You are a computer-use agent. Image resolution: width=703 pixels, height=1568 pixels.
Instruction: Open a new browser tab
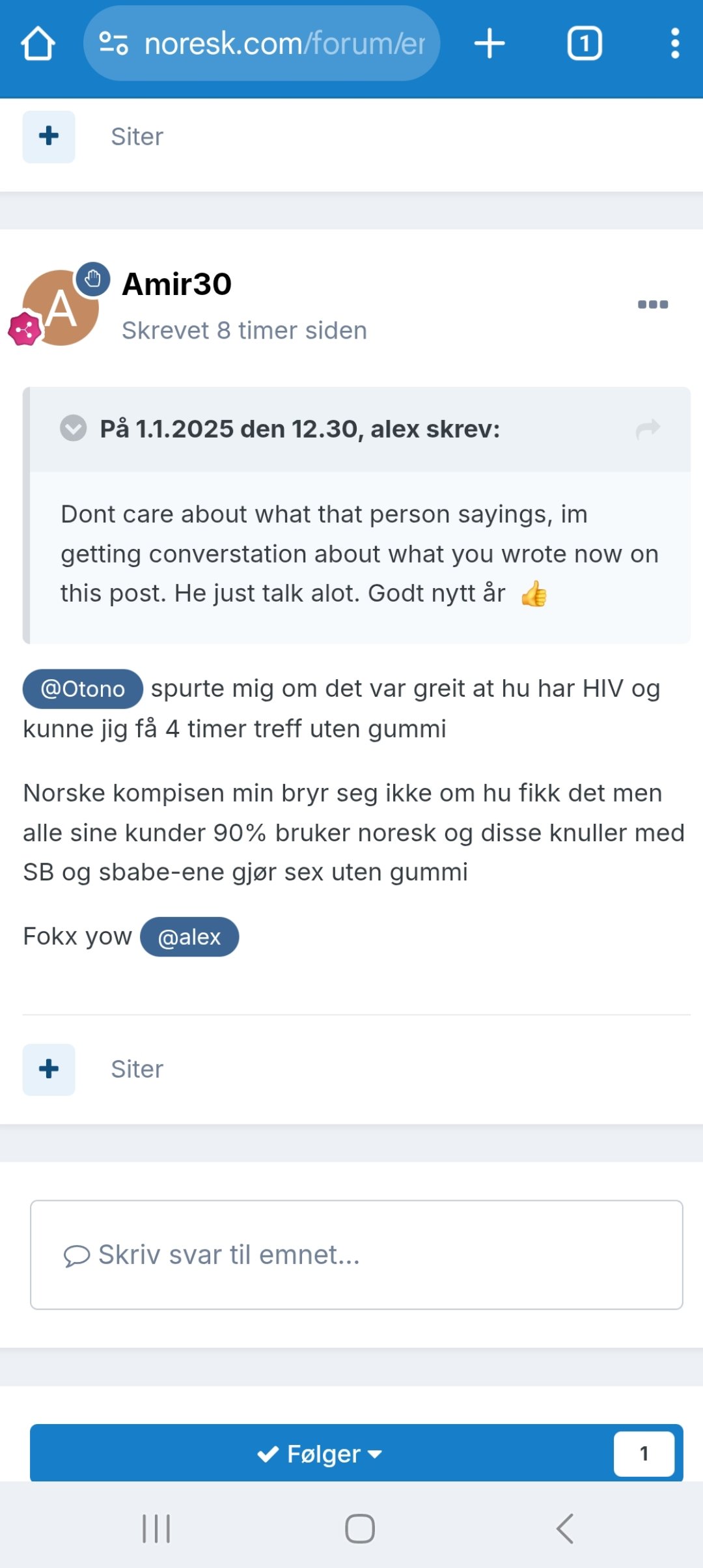(489, 44)
